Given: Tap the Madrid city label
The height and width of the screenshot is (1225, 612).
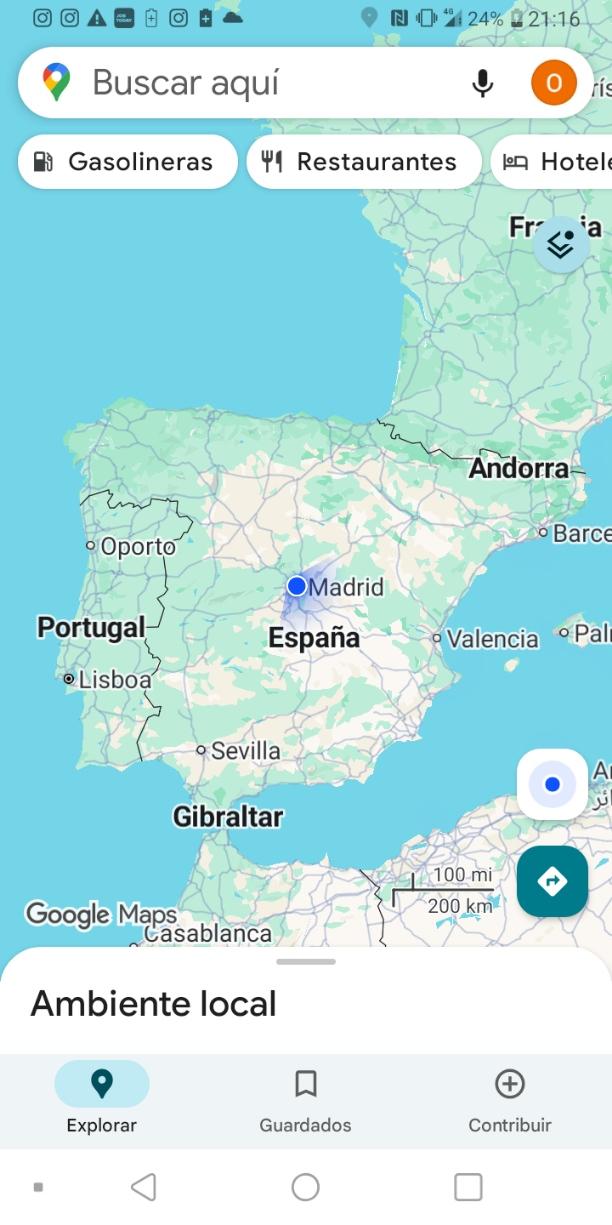Looking at the screenshot, I should click(346, 587).
